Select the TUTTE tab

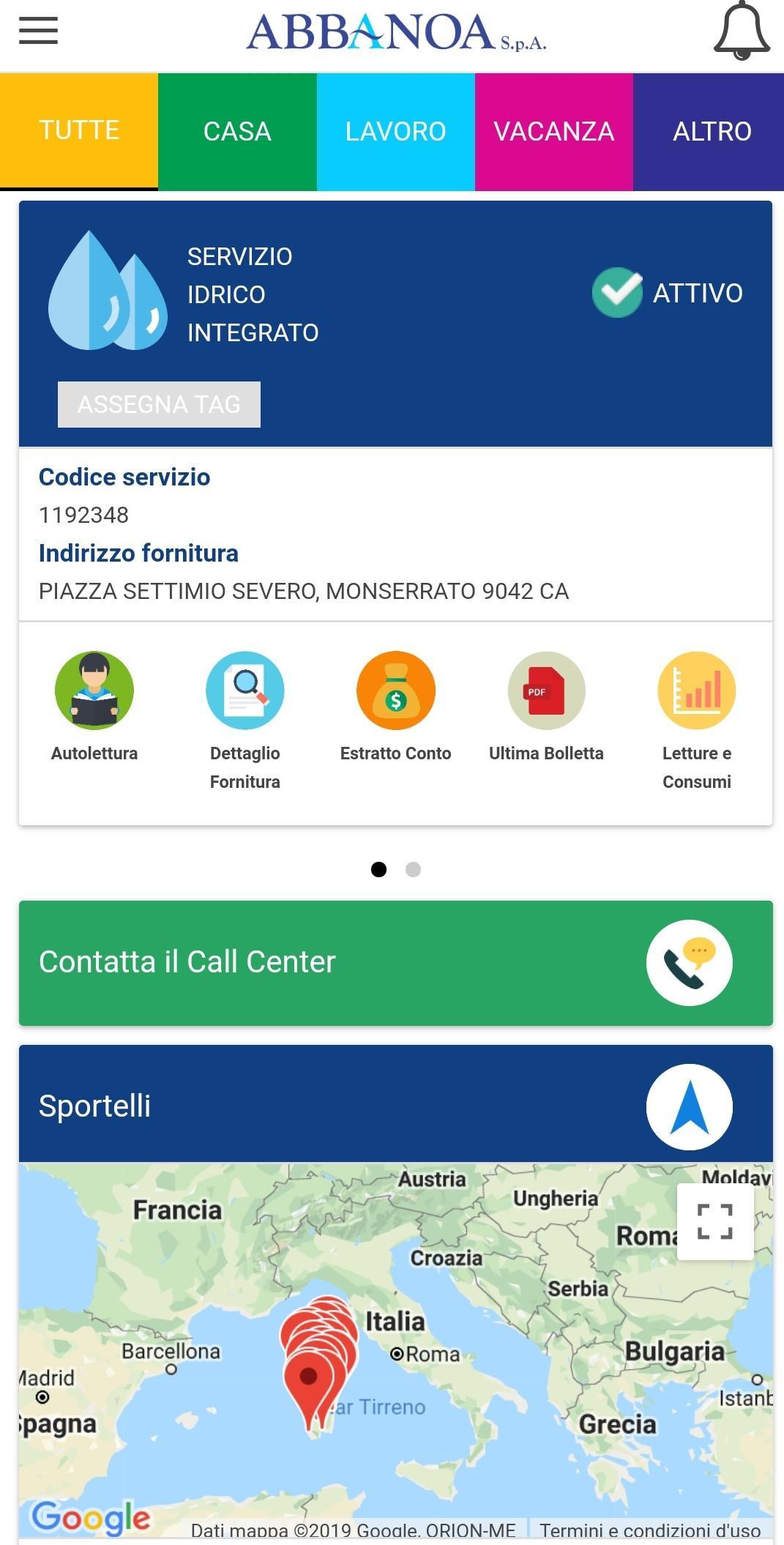[79, 130]
